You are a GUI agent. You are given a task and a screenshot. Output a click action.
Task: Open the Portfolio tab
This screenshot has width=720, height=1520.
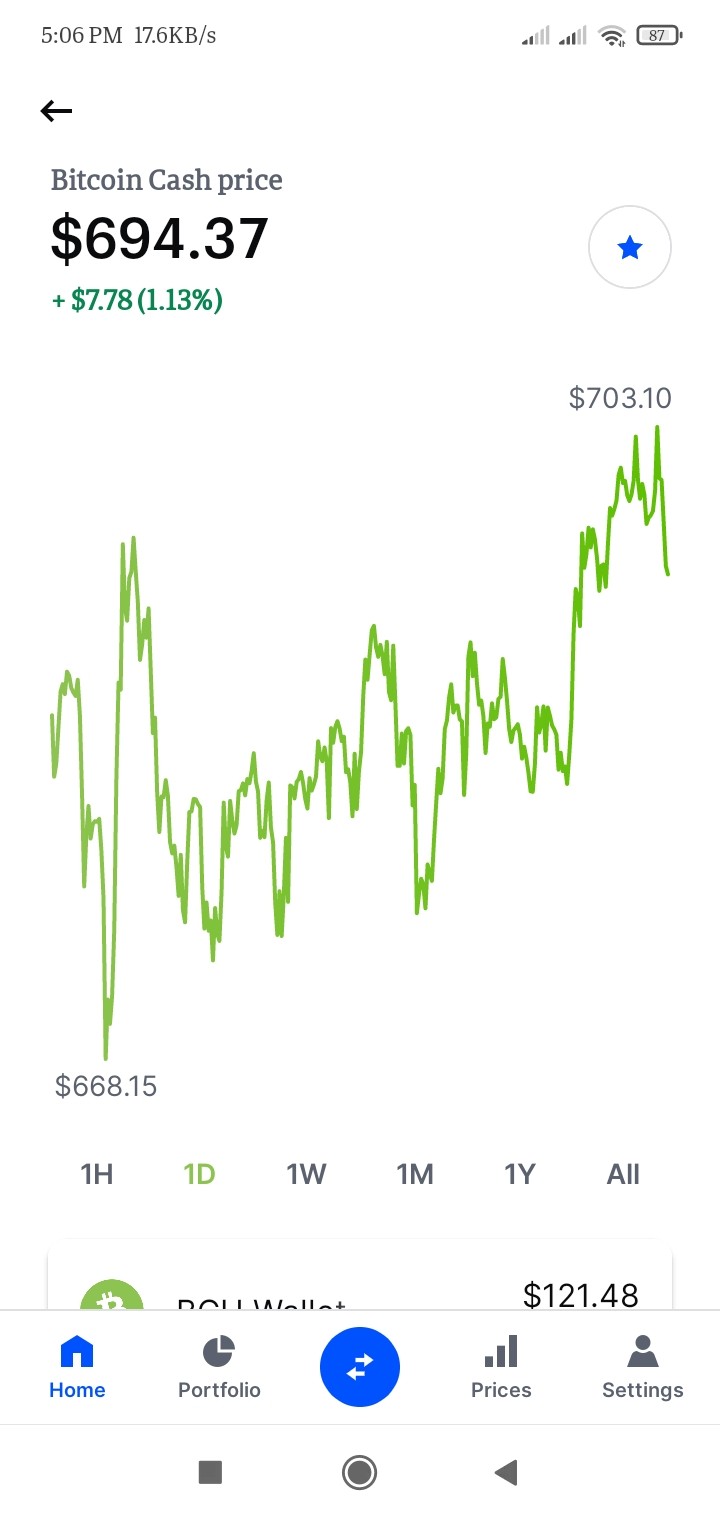point(219,1366)
